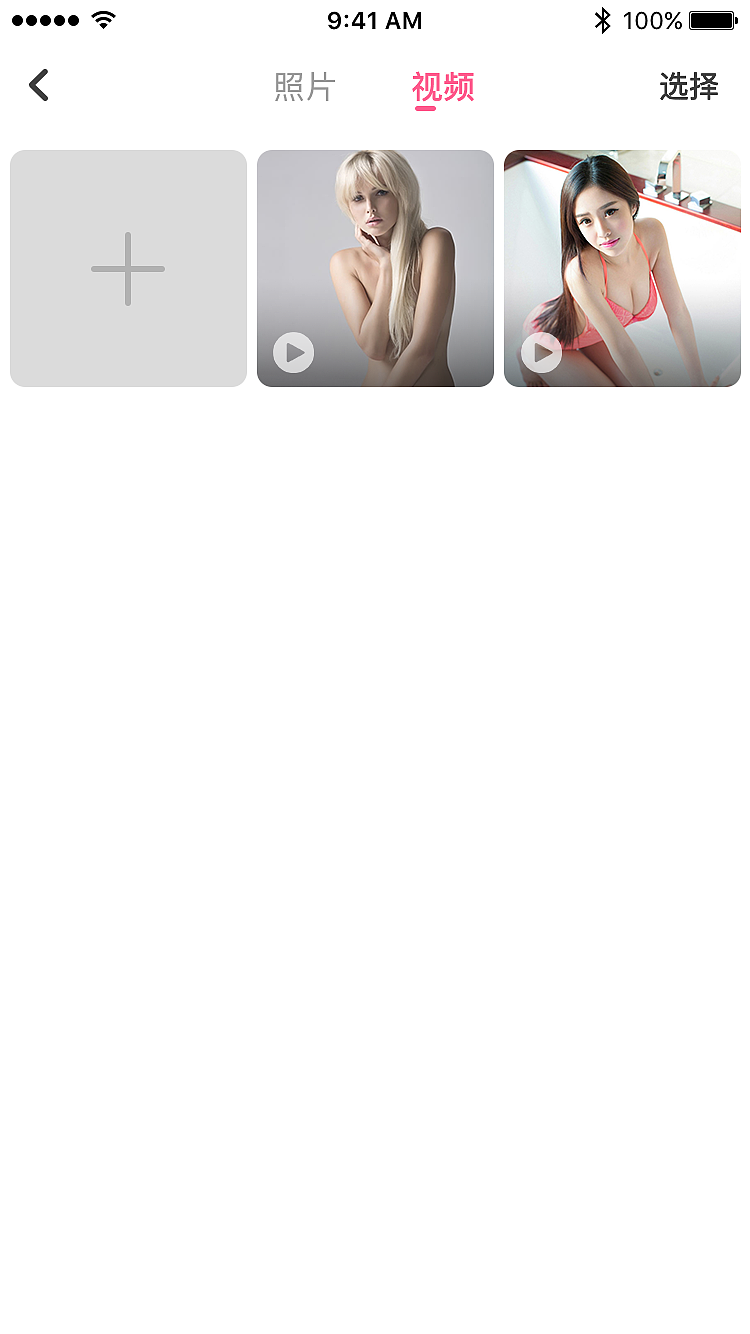Tap 选择 to select items
Image resolution: width=750 pixels, height=1334 pixels.
pos(689,87)
